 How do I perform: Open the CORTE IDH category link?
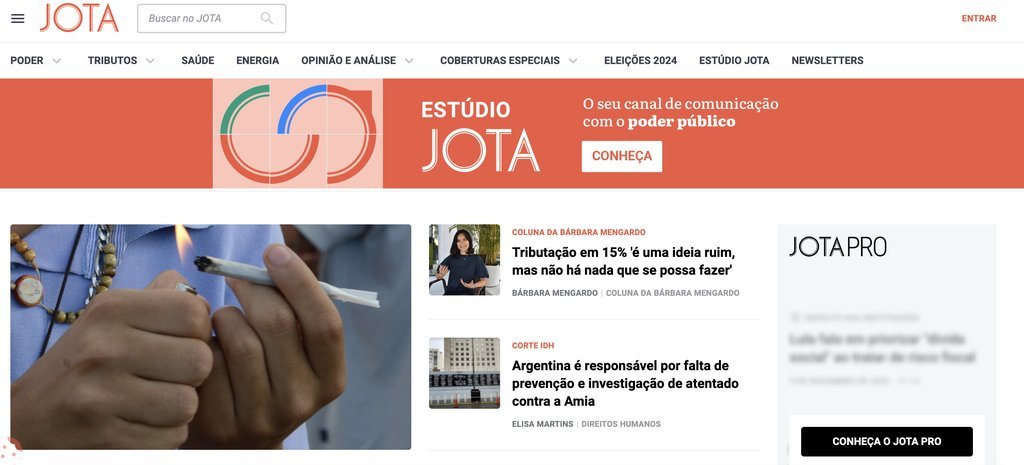pyautogui.click(x=533, y=345)
